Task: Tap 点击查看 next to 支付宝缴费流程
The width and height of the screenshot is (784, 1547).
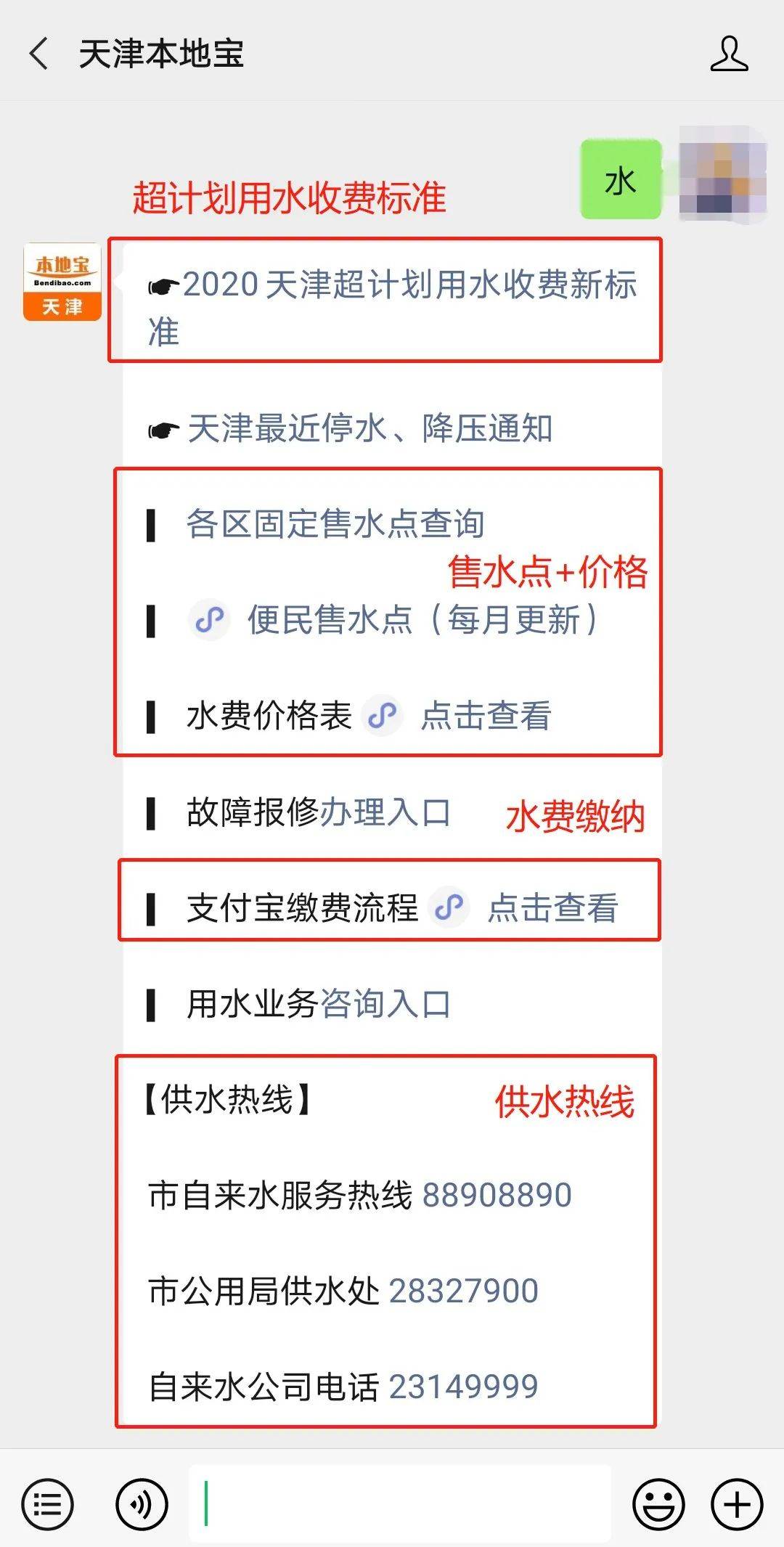Action: [x=552, y=907]
